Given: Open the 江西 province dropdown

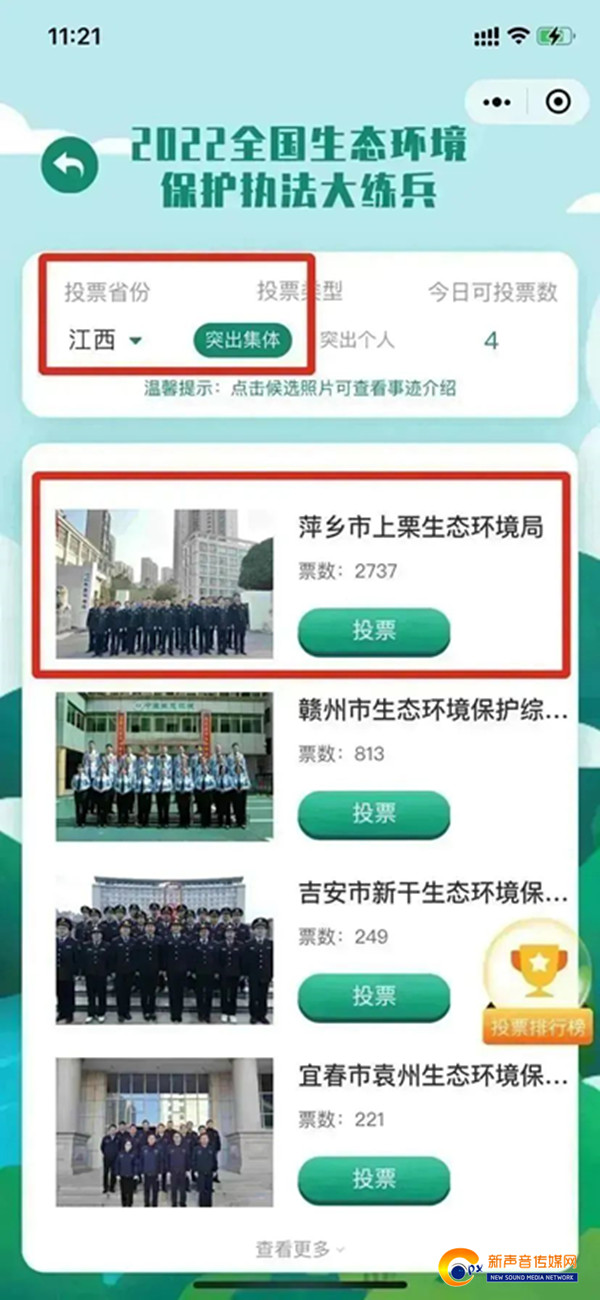Looking at the screenshot, I should [x=105, y=340].
